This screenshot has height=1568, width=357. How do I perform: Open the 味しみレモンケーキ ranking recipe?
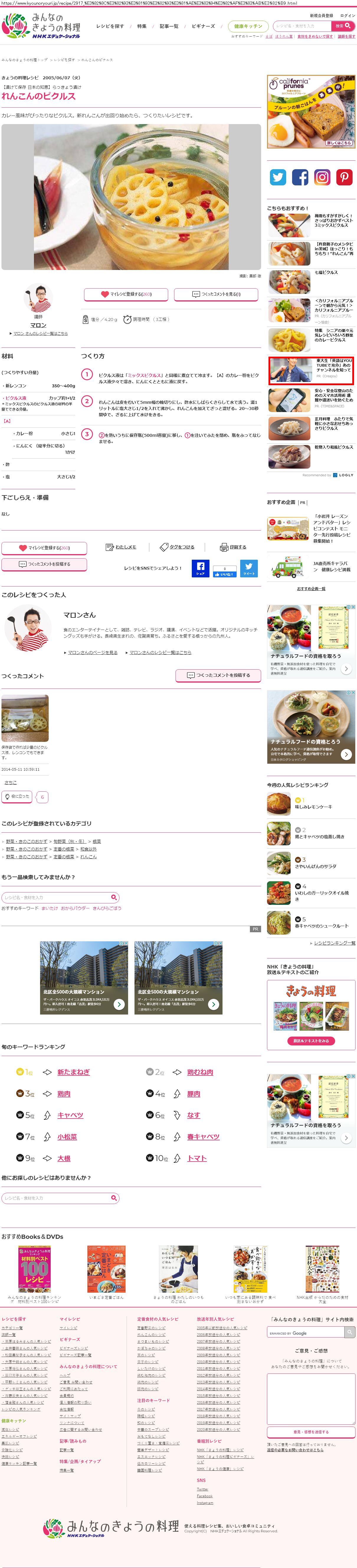coord(313,806)
